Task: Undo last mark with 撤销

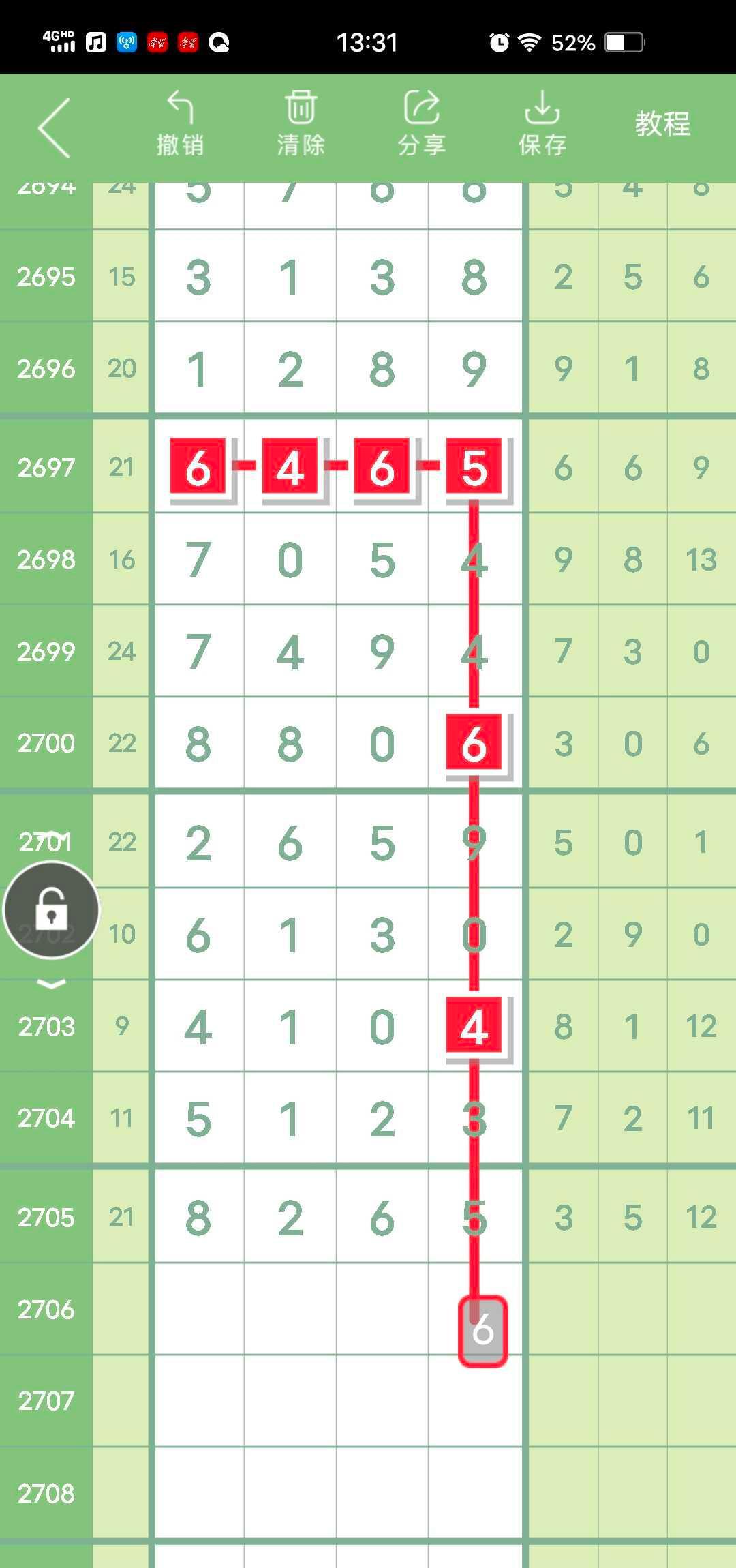Action: tap(180, 124)
